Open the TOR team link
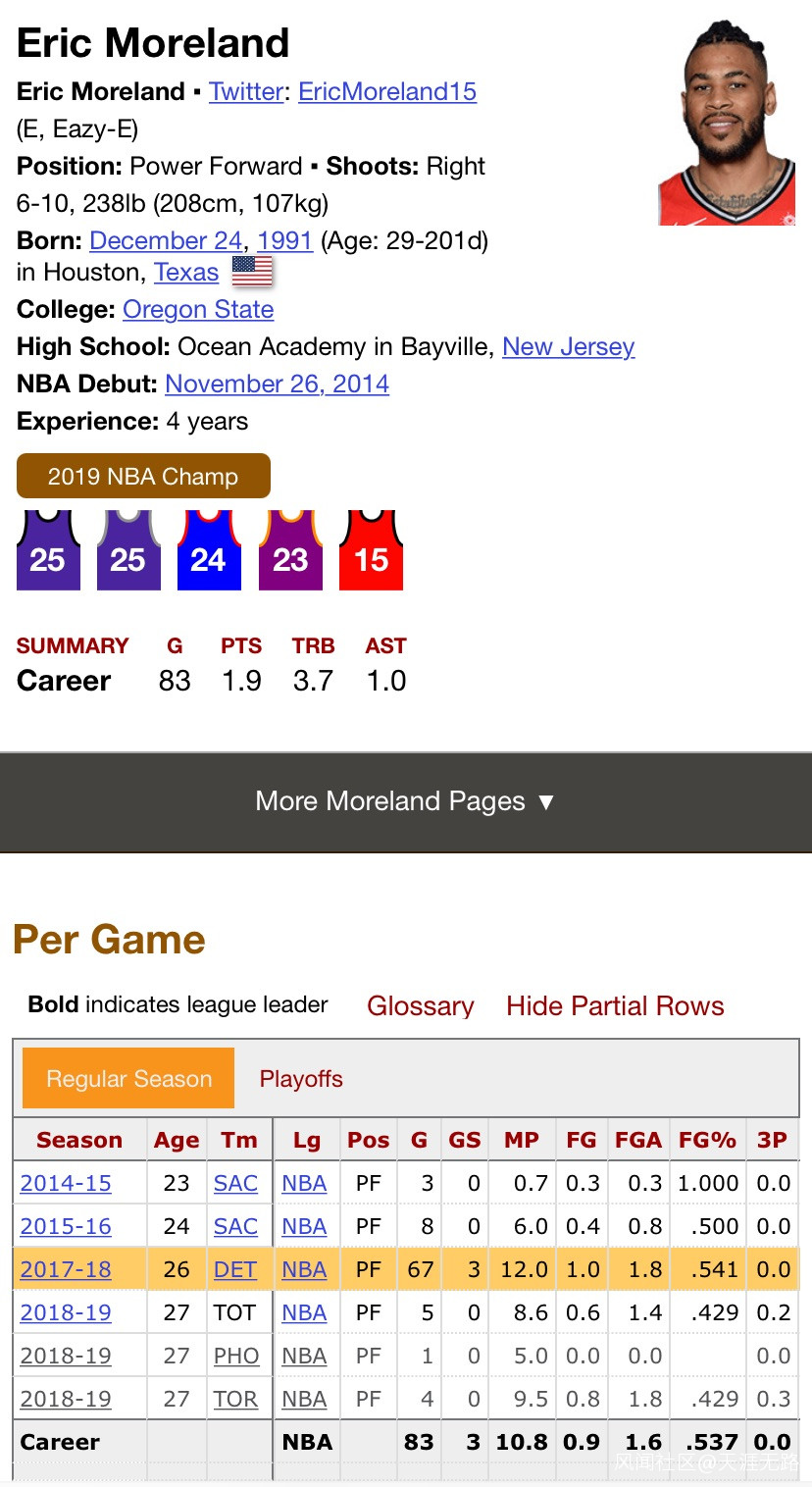Screen dimensions: 812x1487 [x=236, y=1399]
